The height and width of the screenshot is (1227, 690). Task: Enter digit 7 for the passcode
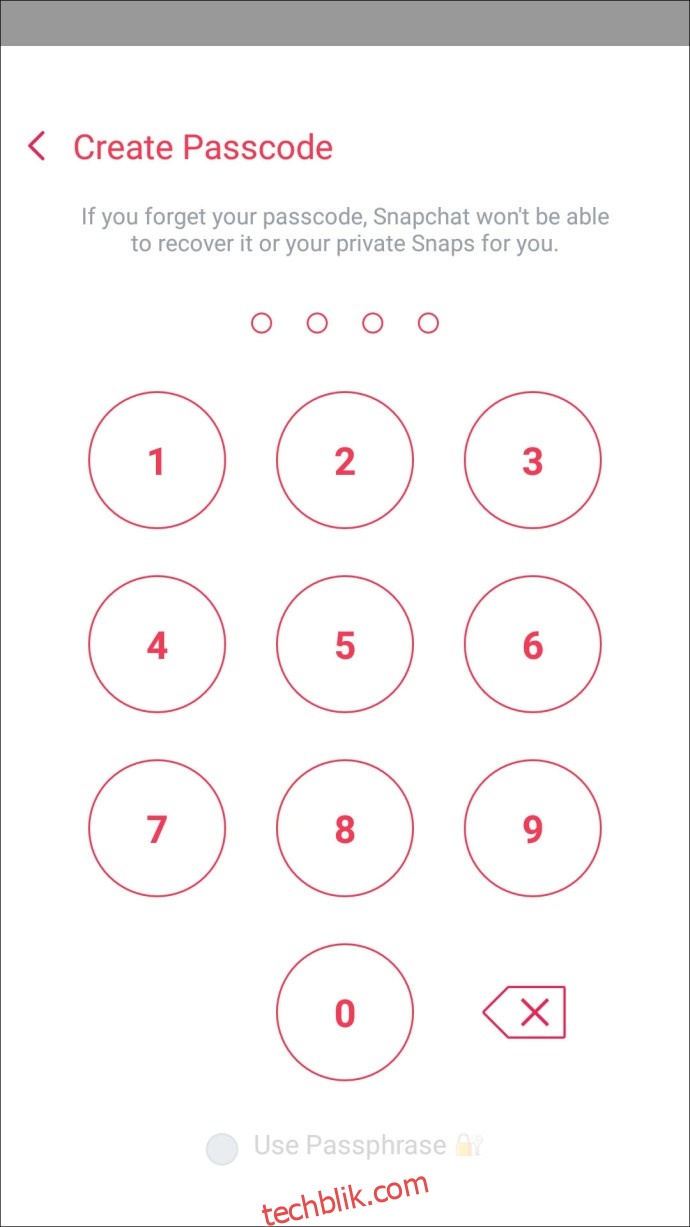point(157,829)
